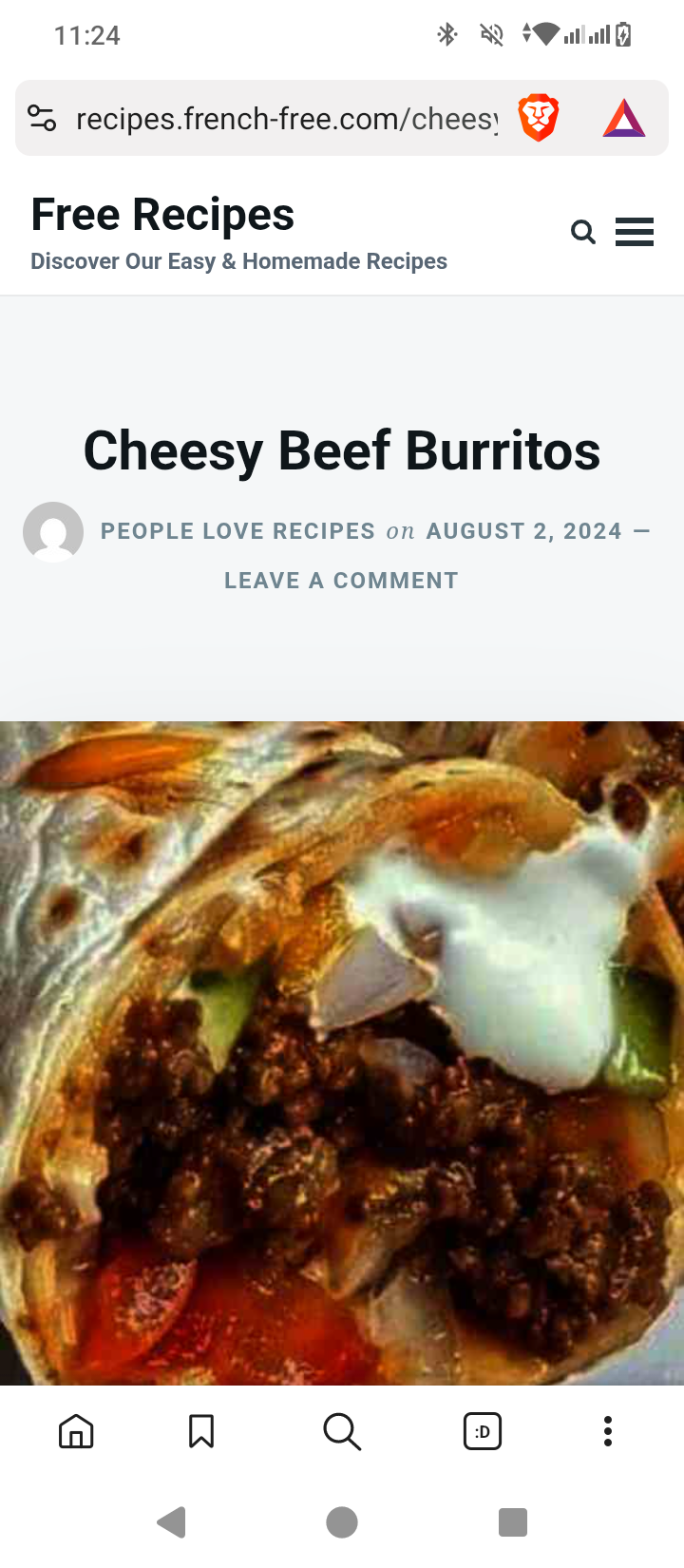Viewport: 684px width, 1568px height.
Task: Open the Free Recipes site title
Action: pyautogui.click(x=162, y=215)
